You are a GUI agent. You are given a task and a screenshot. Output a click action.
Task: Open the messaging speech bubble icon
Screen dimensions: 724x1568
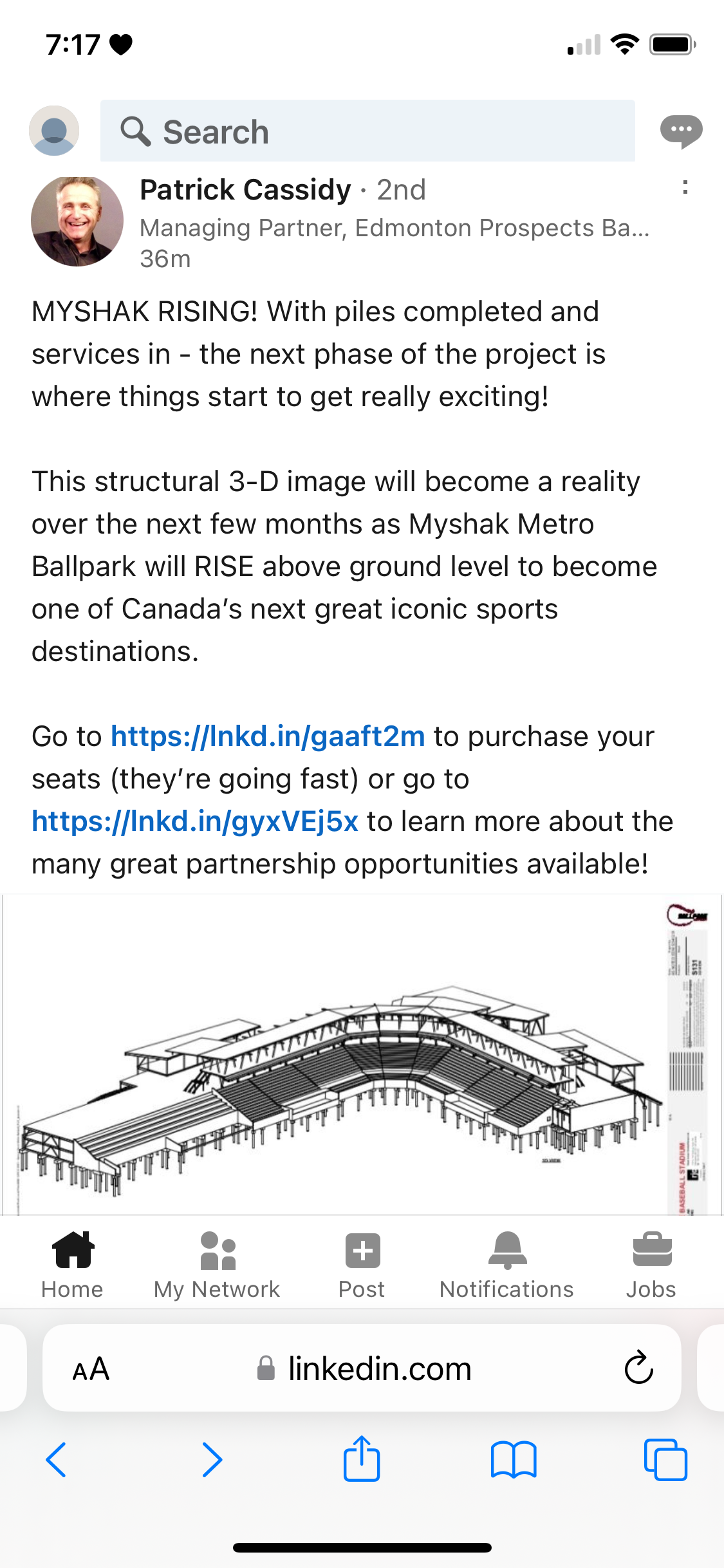point(681,131)
